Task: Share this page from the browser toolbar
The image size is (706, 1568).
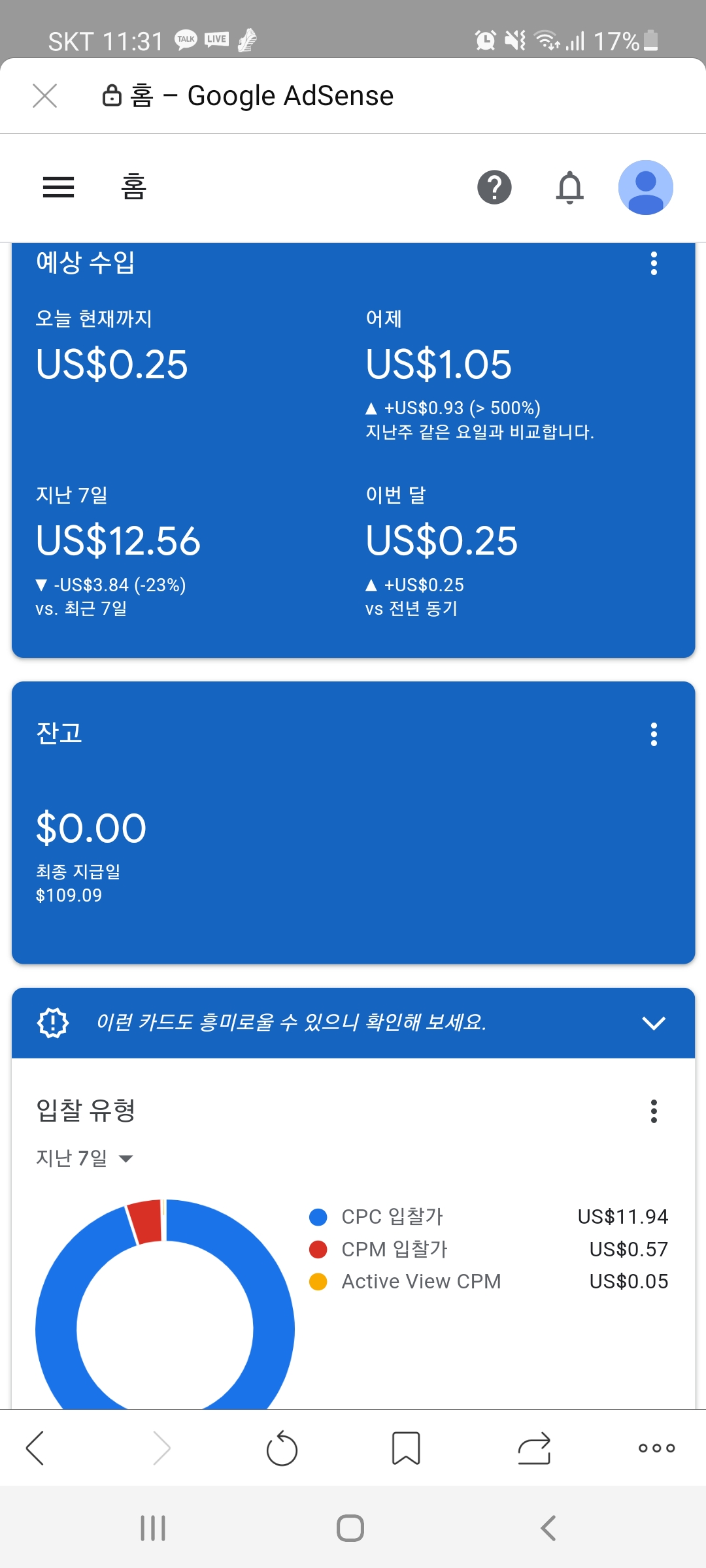Action: 534,1448
